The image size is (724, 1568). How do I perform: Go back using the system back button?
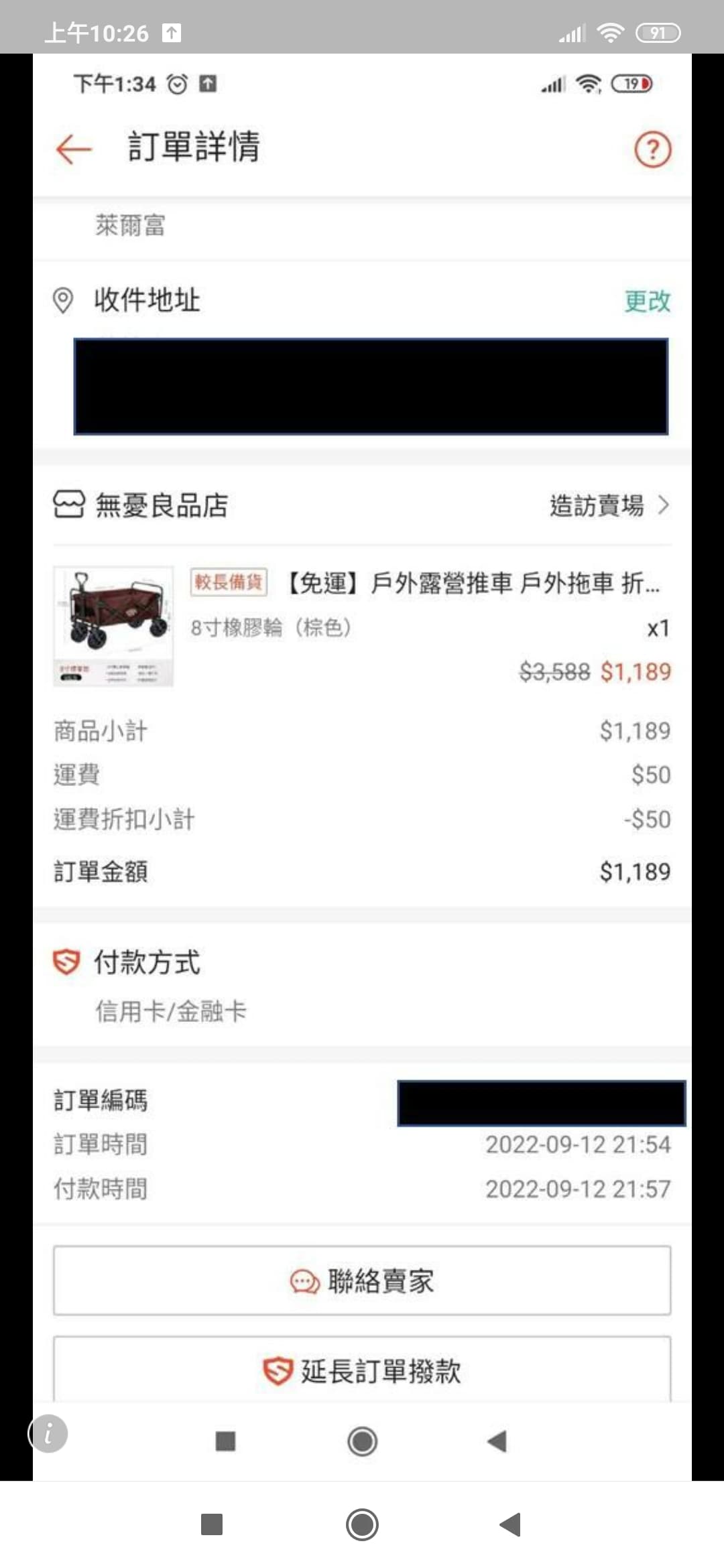[x=510, y=1524]
